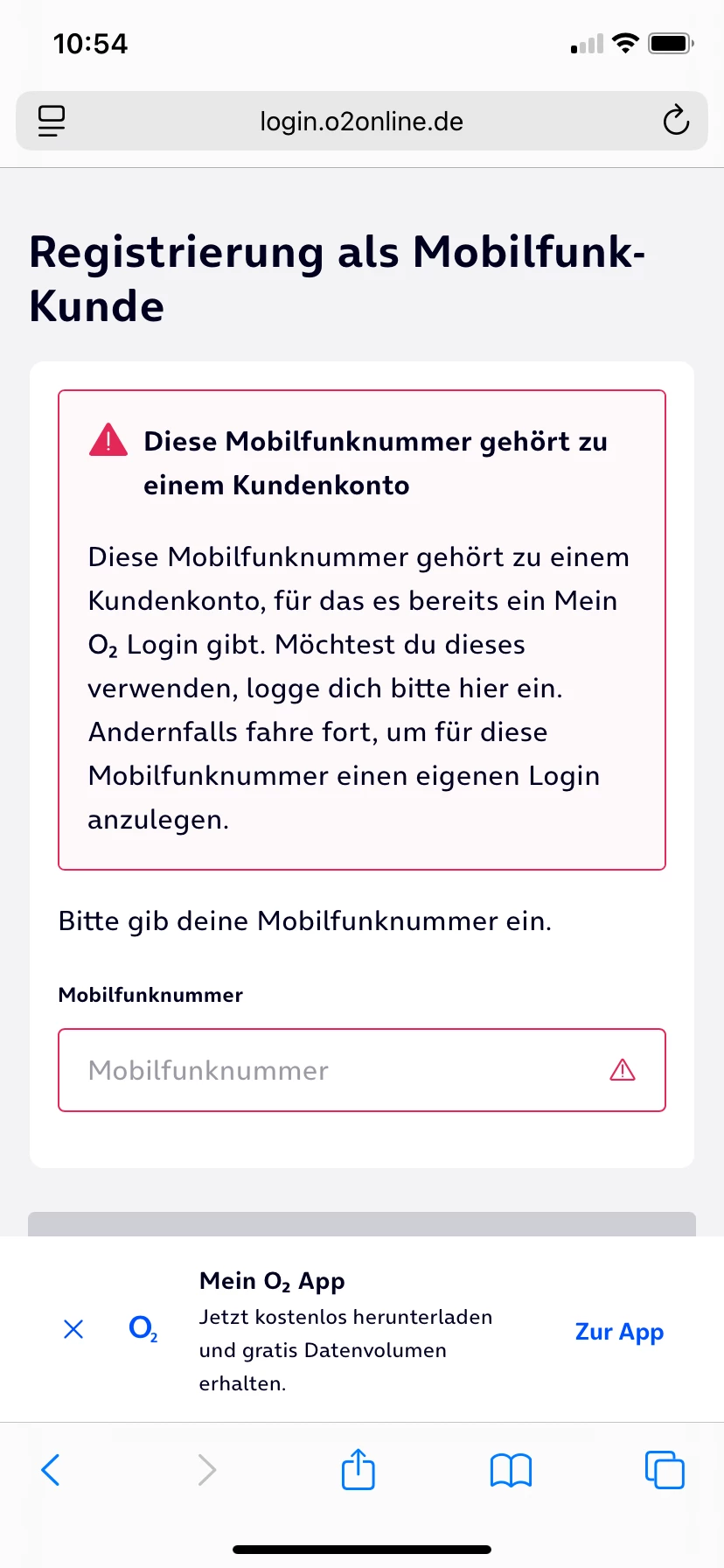Share this page via share sheet
724x1568 pixels.
(x=359, y=1469)
